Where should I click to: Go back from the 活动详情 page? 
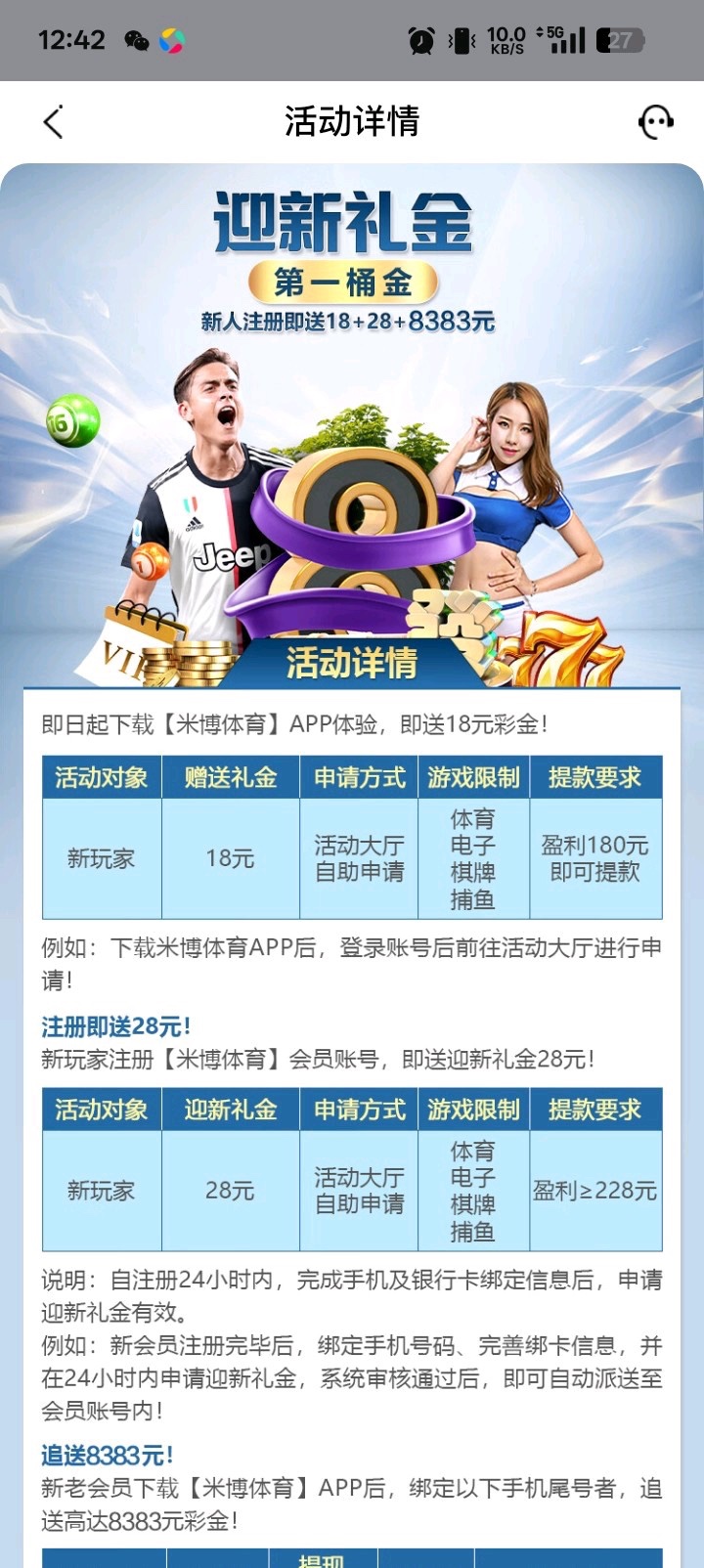pyautogui.click(x=54, y=122)
